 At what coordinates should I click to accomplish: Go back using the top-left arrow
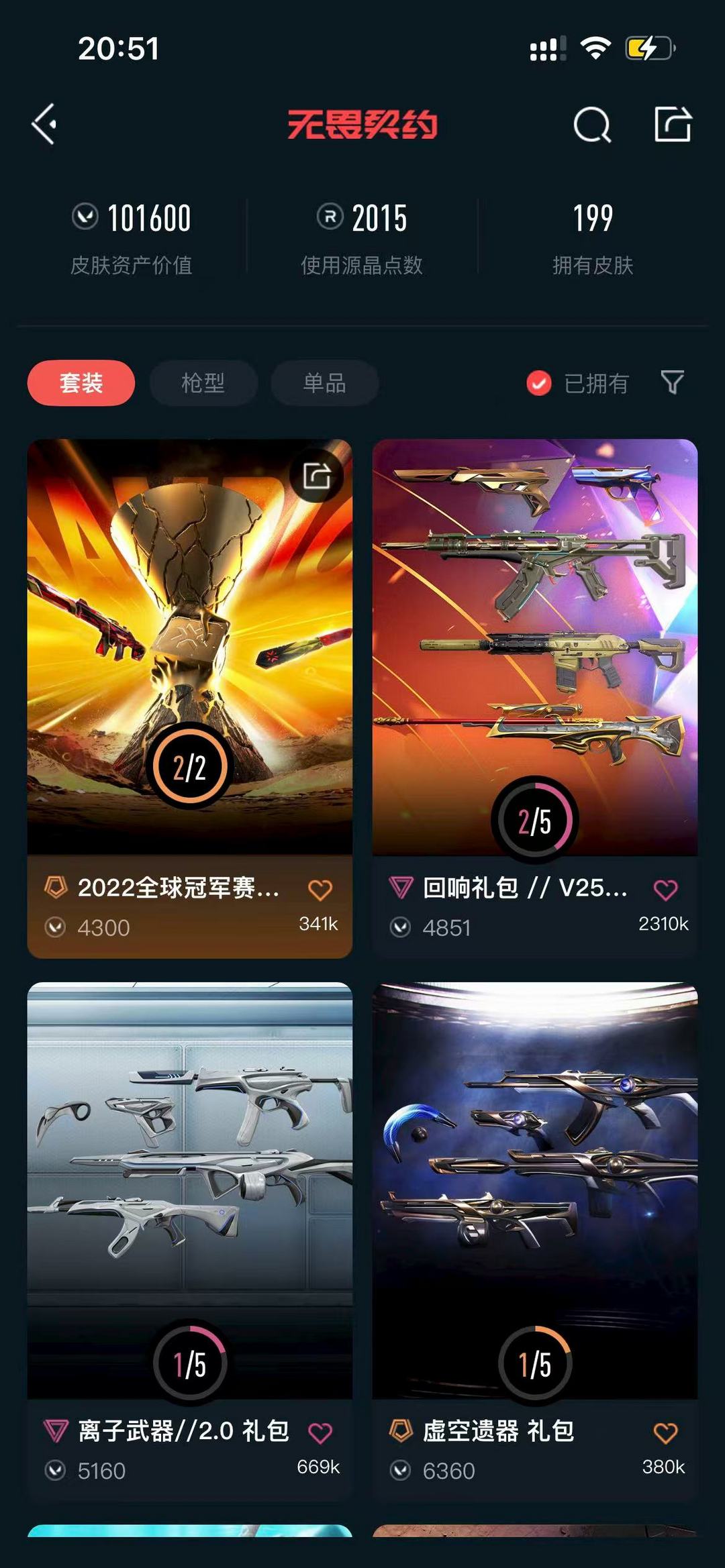pos(44,124)
